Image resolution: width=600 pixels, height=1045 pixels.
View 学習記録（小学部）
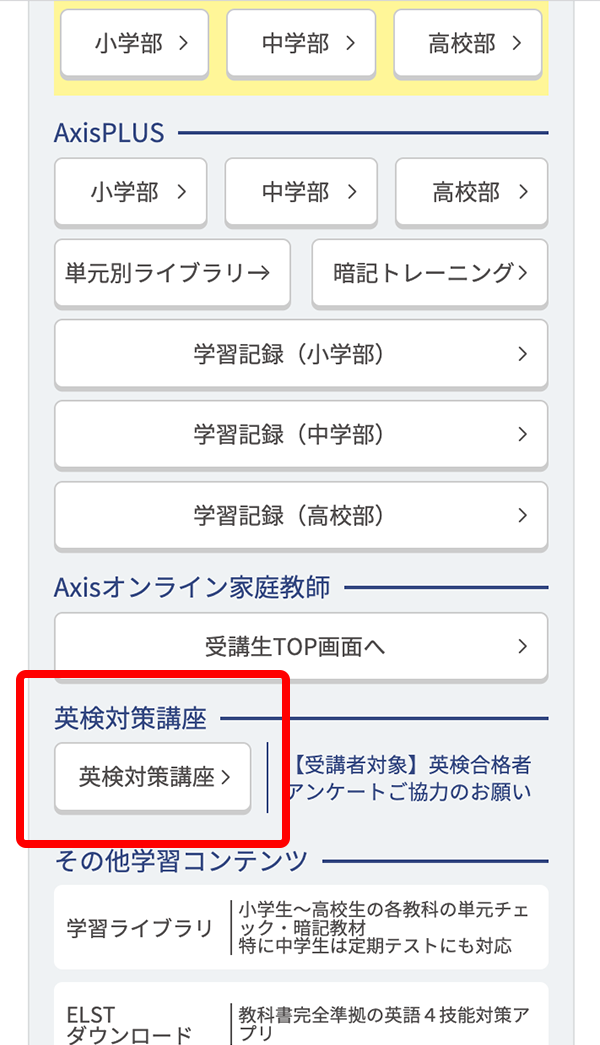[x=300, y=353]
